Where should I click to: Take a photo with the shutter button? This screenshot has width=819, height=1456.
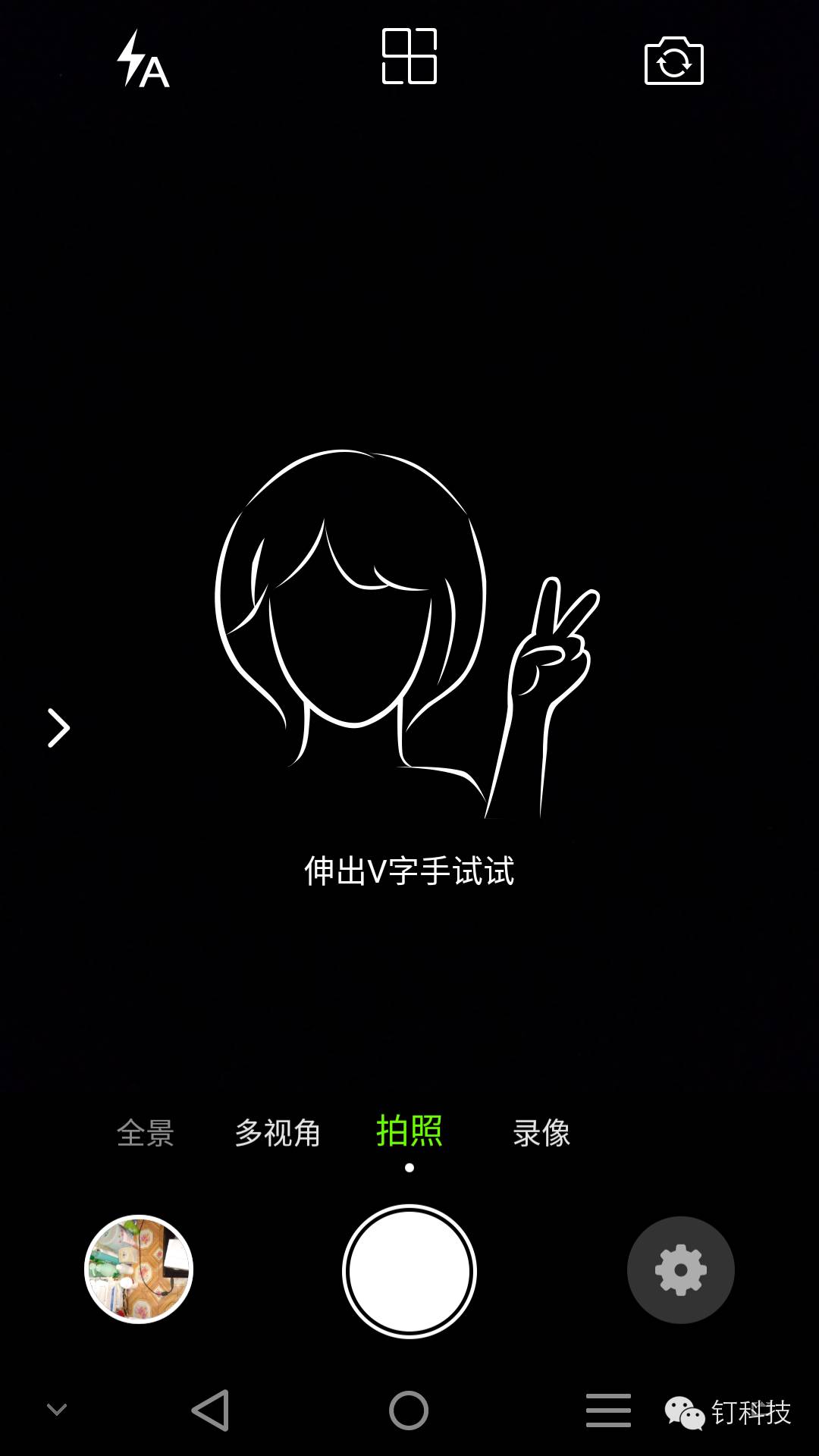coord(409,1271)
